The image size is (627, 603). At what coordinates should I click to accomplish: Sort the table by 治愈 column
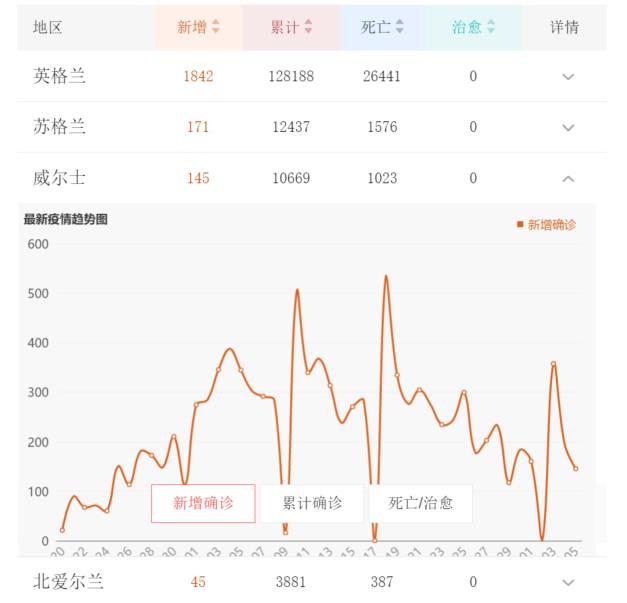pyautogui.click(x=473, y=27)
